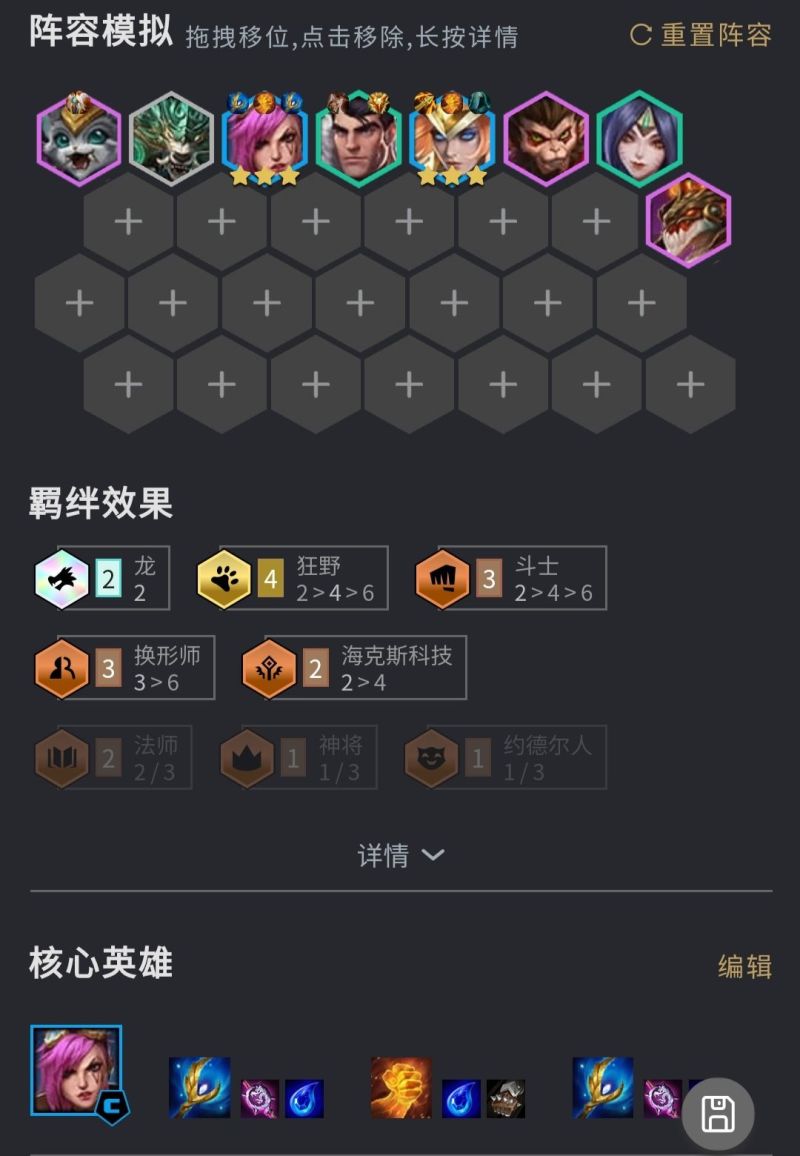Remove the three-star pink-haired hero from board
The height and width of the screenshot is (1156, 800).
(265, 139)
